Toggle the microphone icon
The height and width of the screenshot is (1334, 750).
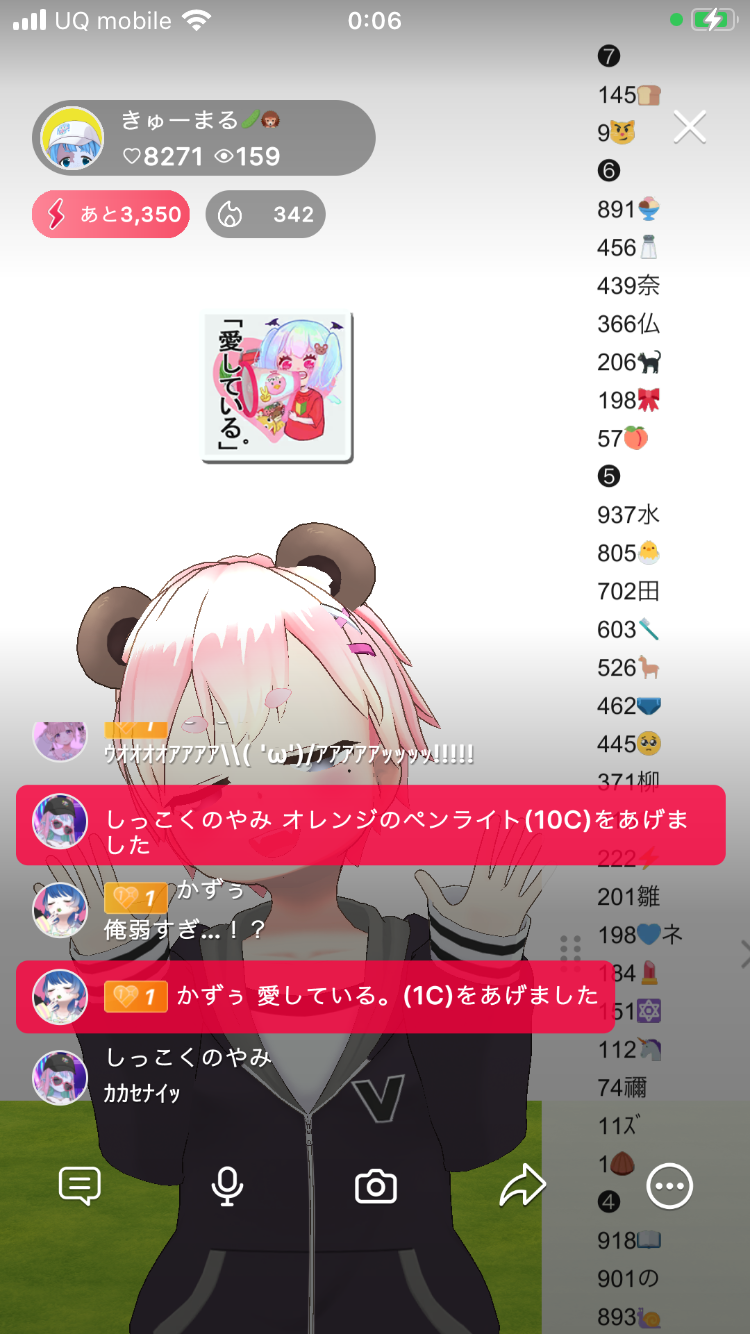click(228, 1186)
